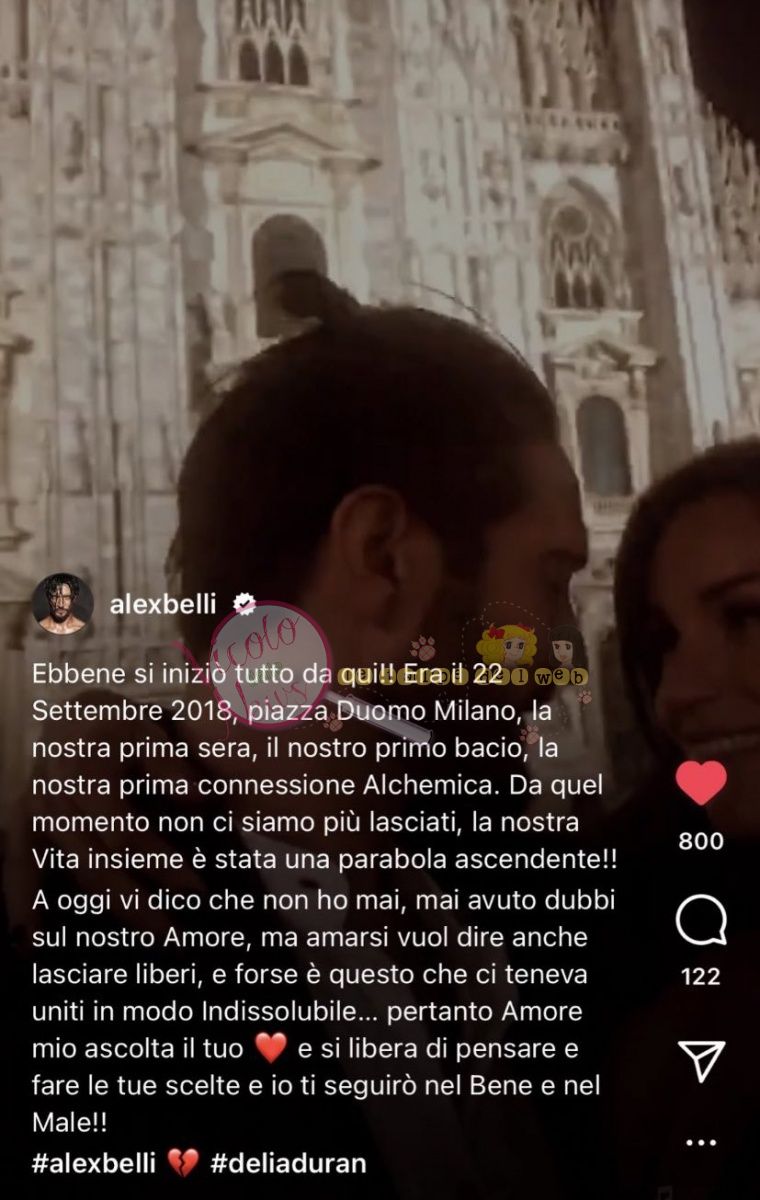Open the comments on this post
760x1200 pixels.
(700, 921)
